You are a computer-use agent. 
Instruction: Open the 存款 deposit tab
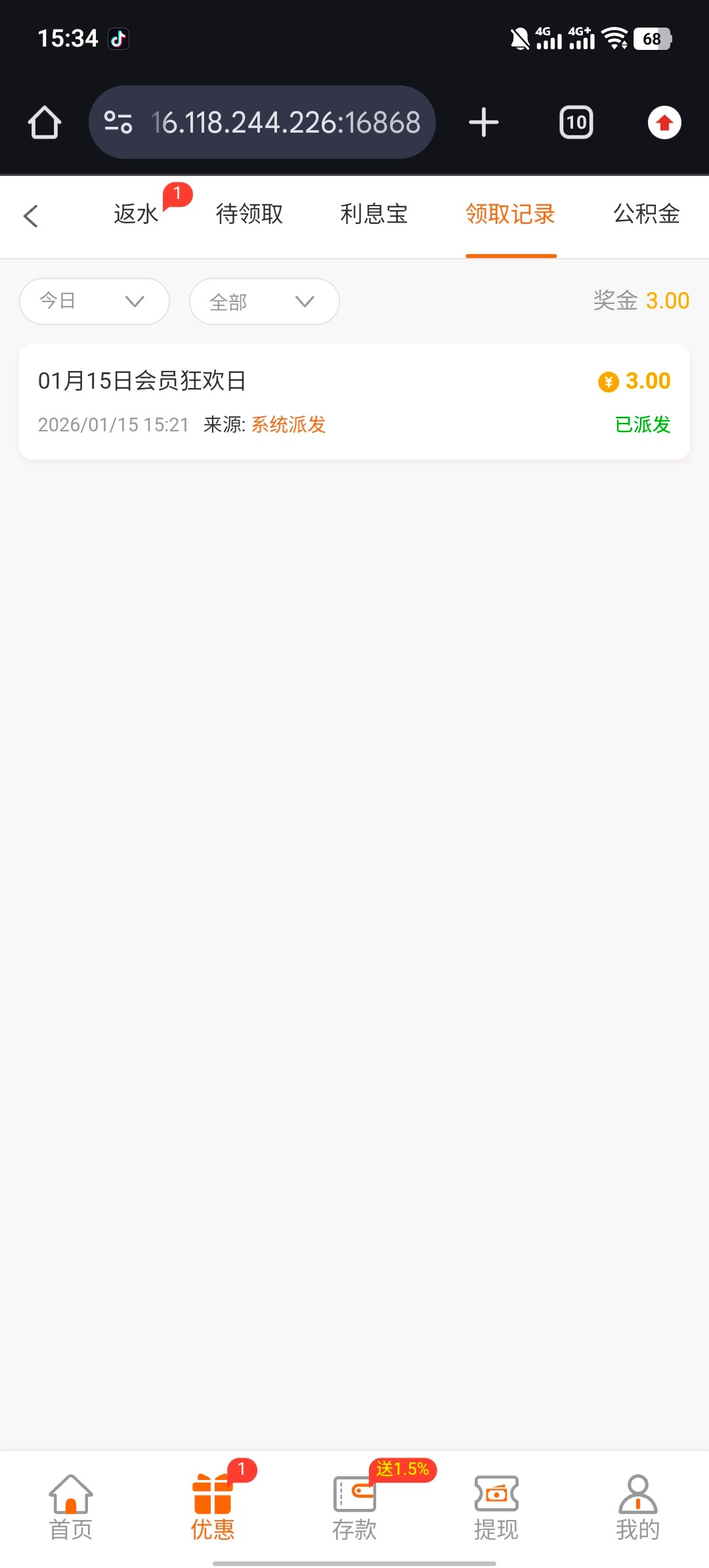[354, 1508]
